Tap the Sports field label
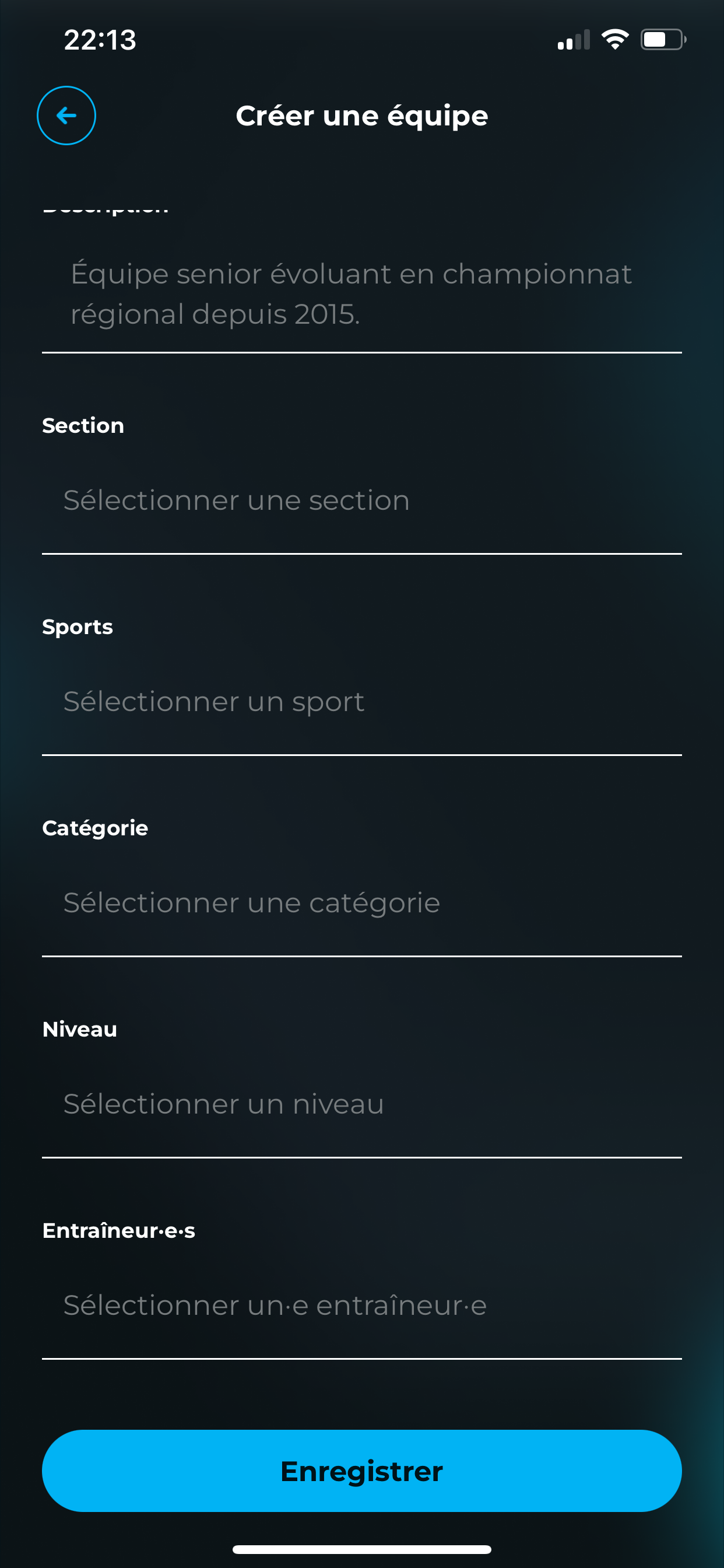 78,626
